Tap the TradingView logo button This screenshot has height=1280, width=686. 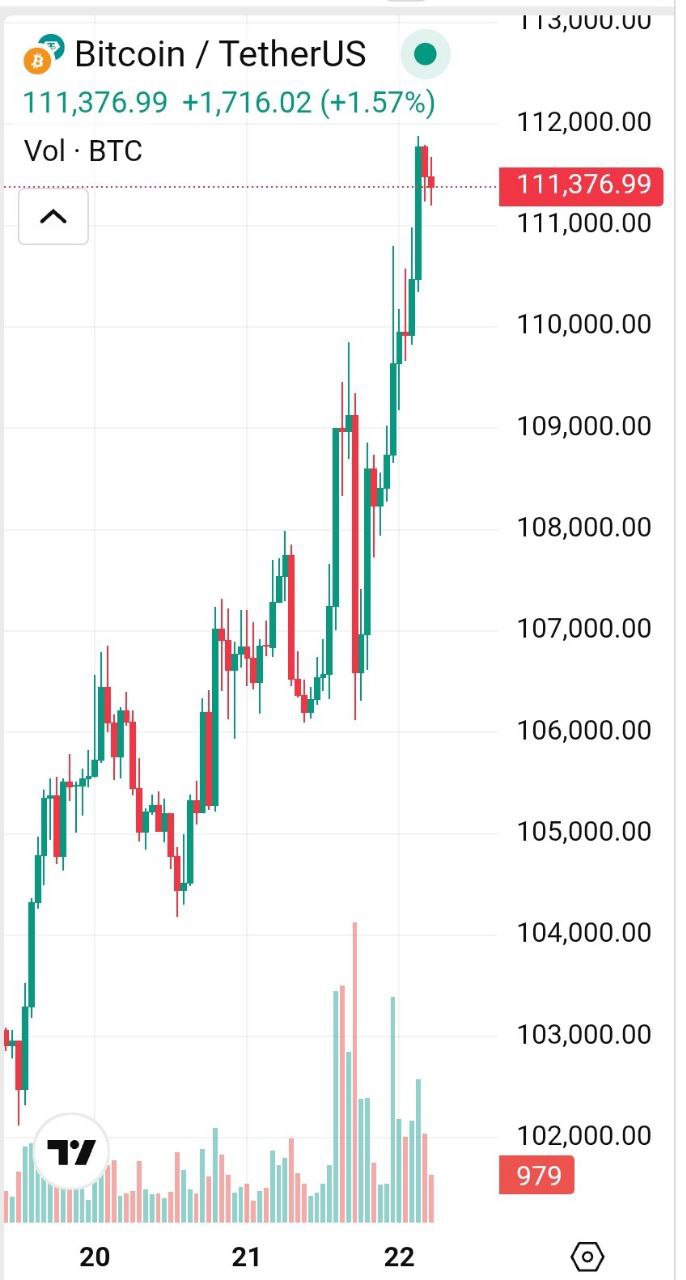coord(71,1153)
